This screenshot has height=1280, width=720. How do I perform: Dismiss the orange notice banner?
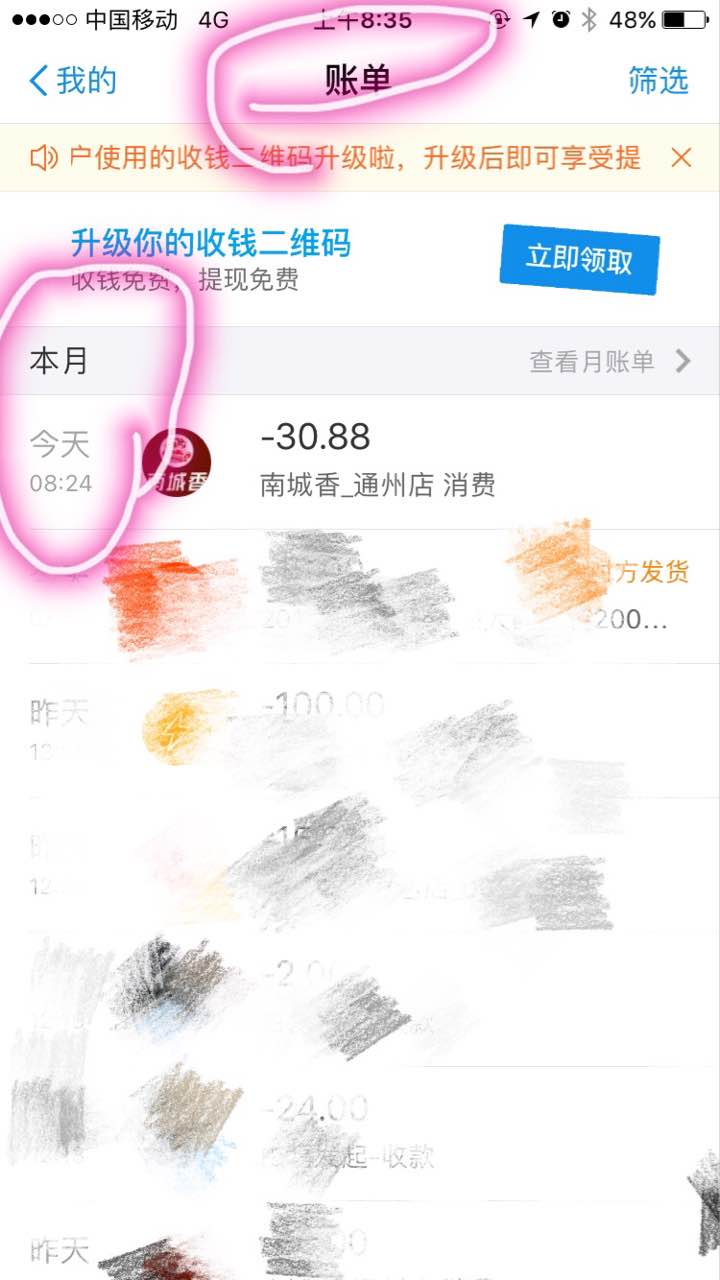point(681,157)
